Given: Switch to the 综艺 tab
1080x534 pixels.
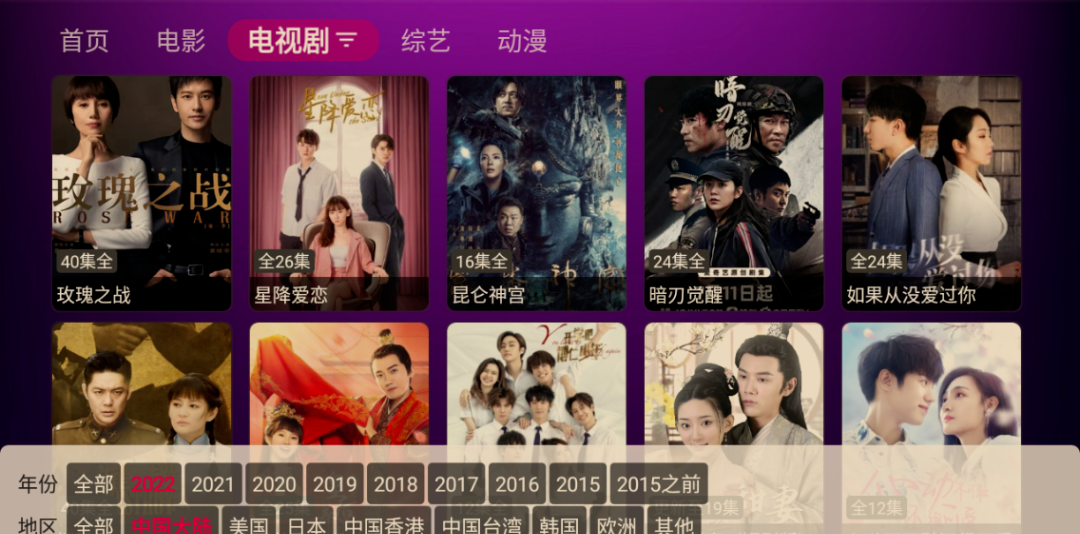Looking at the screenshot, I should tap(426, 41).
